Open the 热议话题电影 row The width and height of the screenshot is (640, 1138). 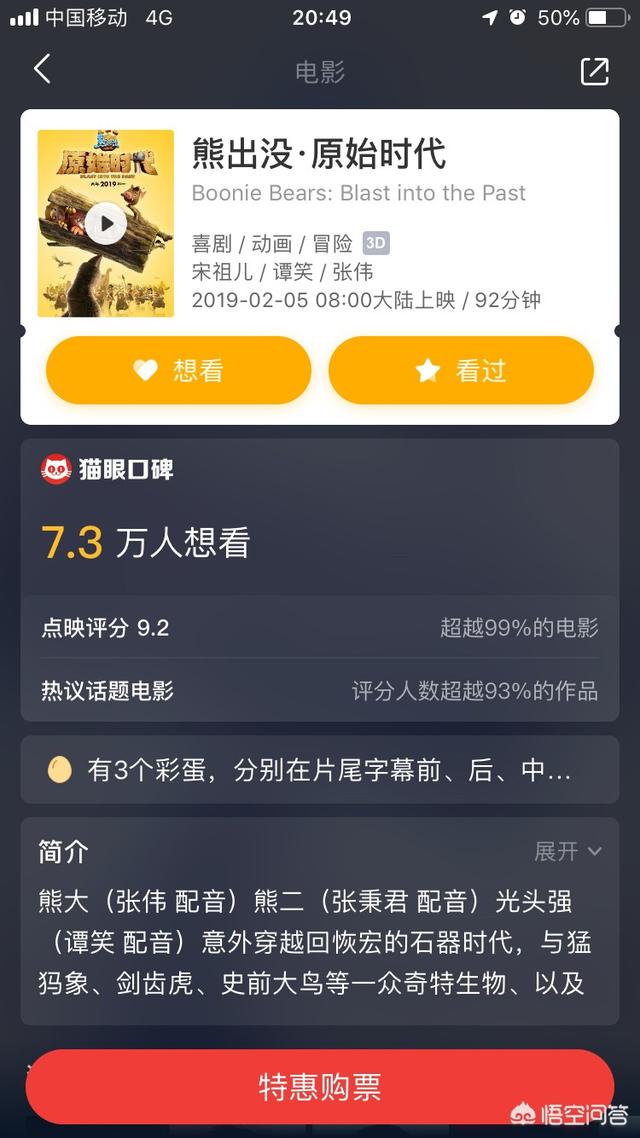[319, 690]
